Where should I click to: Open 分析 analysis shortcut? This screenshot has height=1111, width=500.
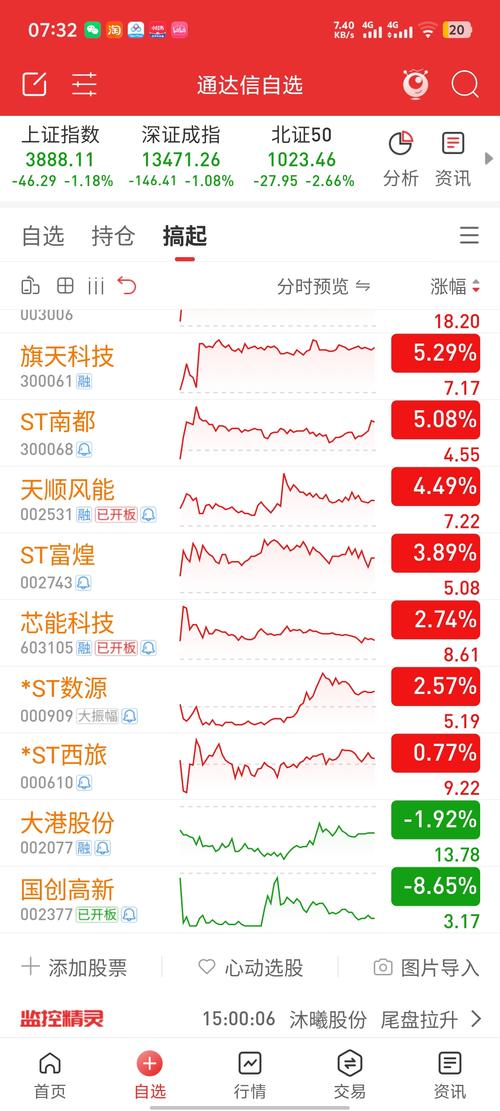401,159
